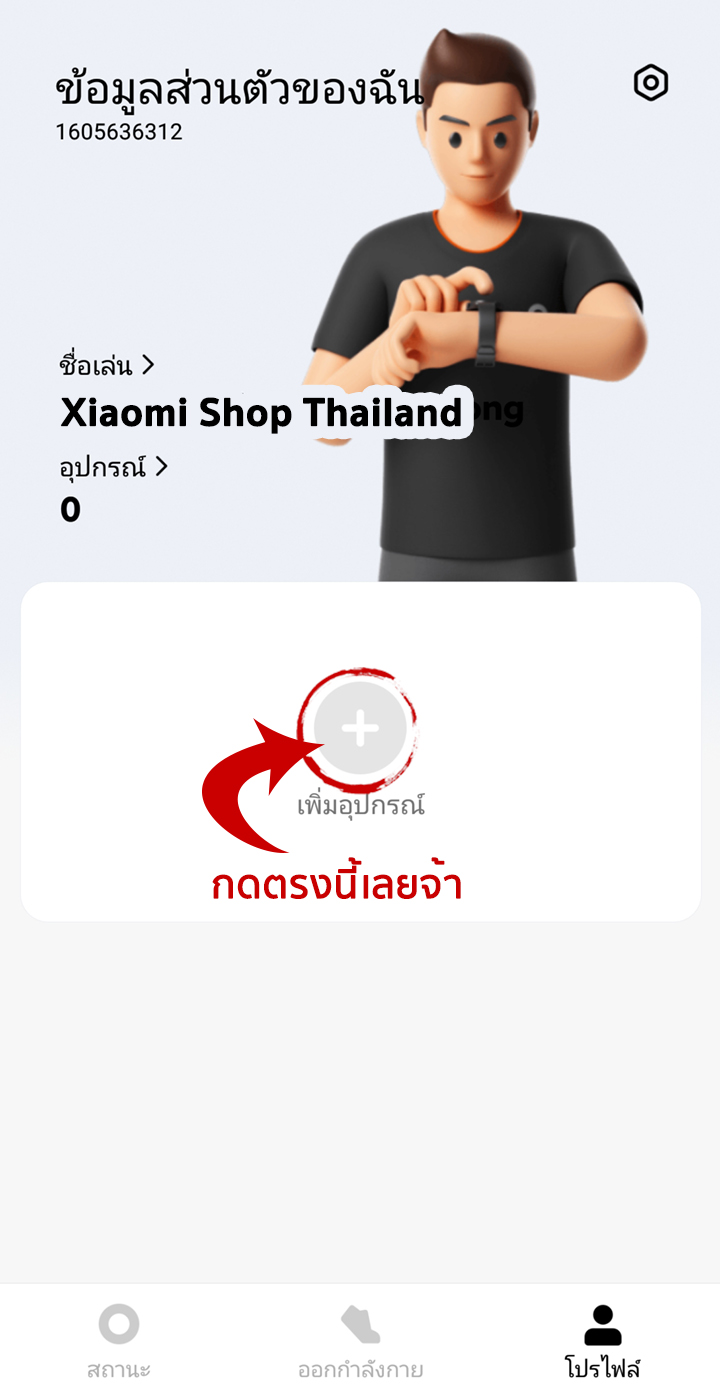
Task: Tap the plus button เพิ่มอุปกรณ์
Action: pos(360,729)
